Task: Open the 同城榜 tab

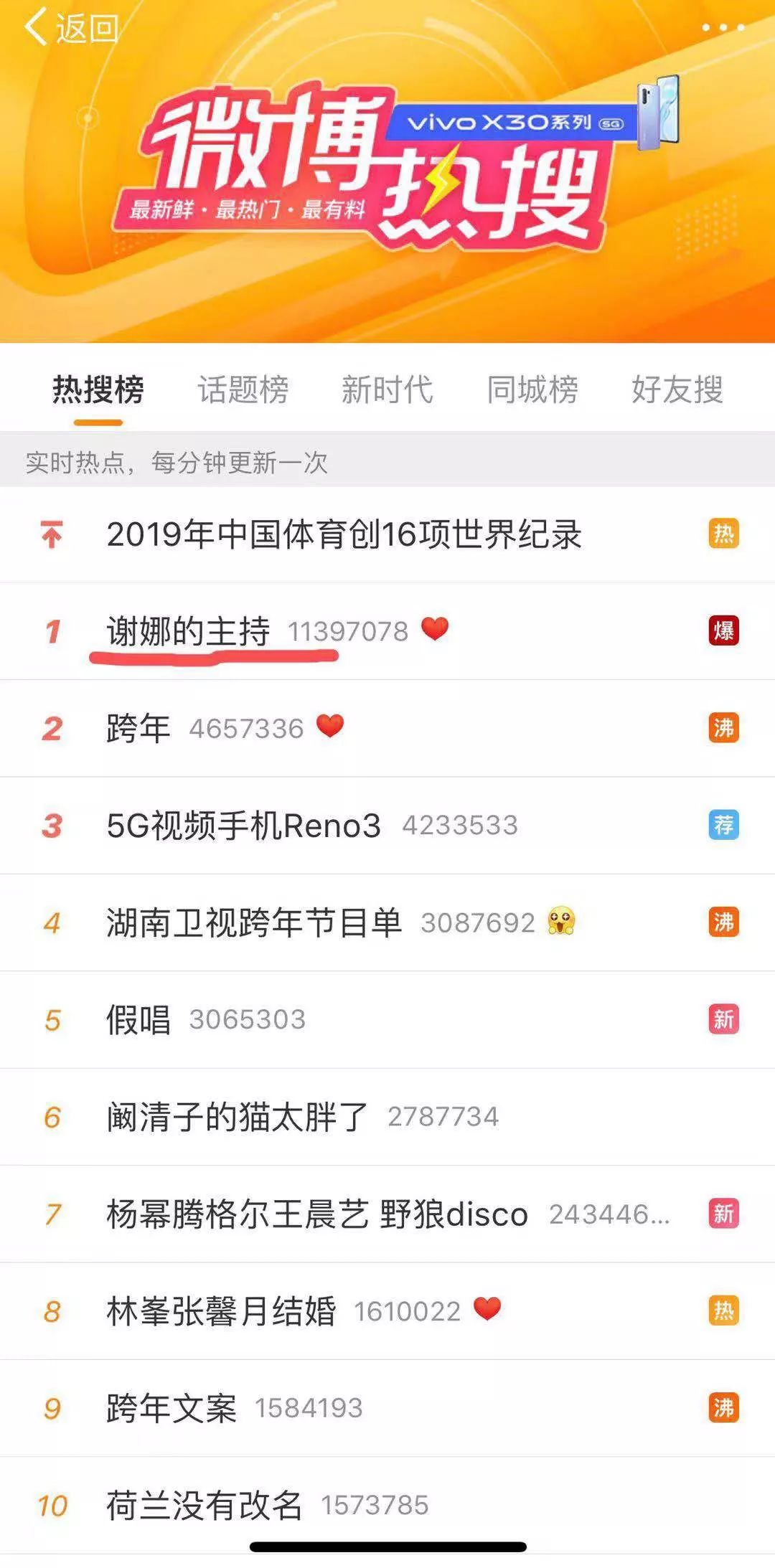Action: pos(532,390)
